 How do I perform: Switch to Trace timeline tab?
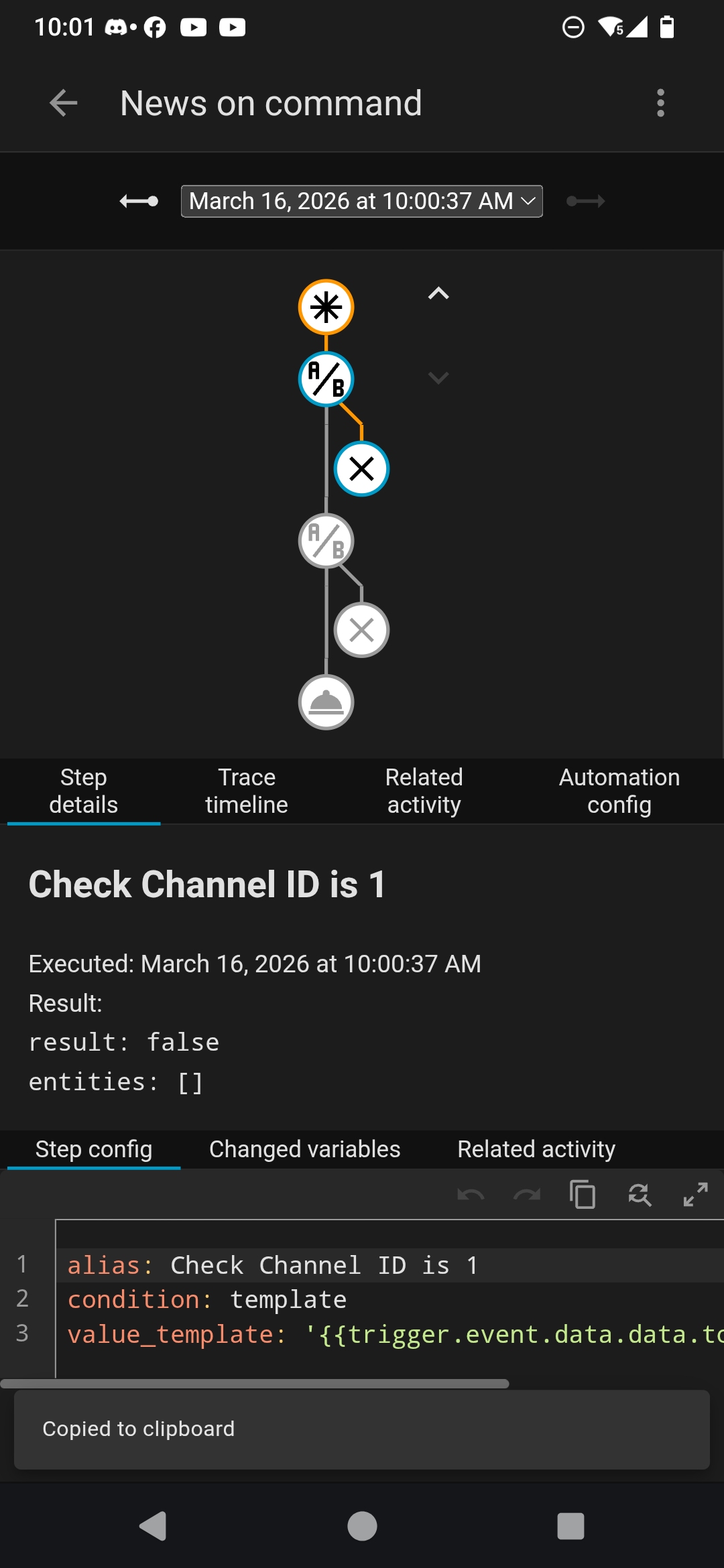coord(247,791)
